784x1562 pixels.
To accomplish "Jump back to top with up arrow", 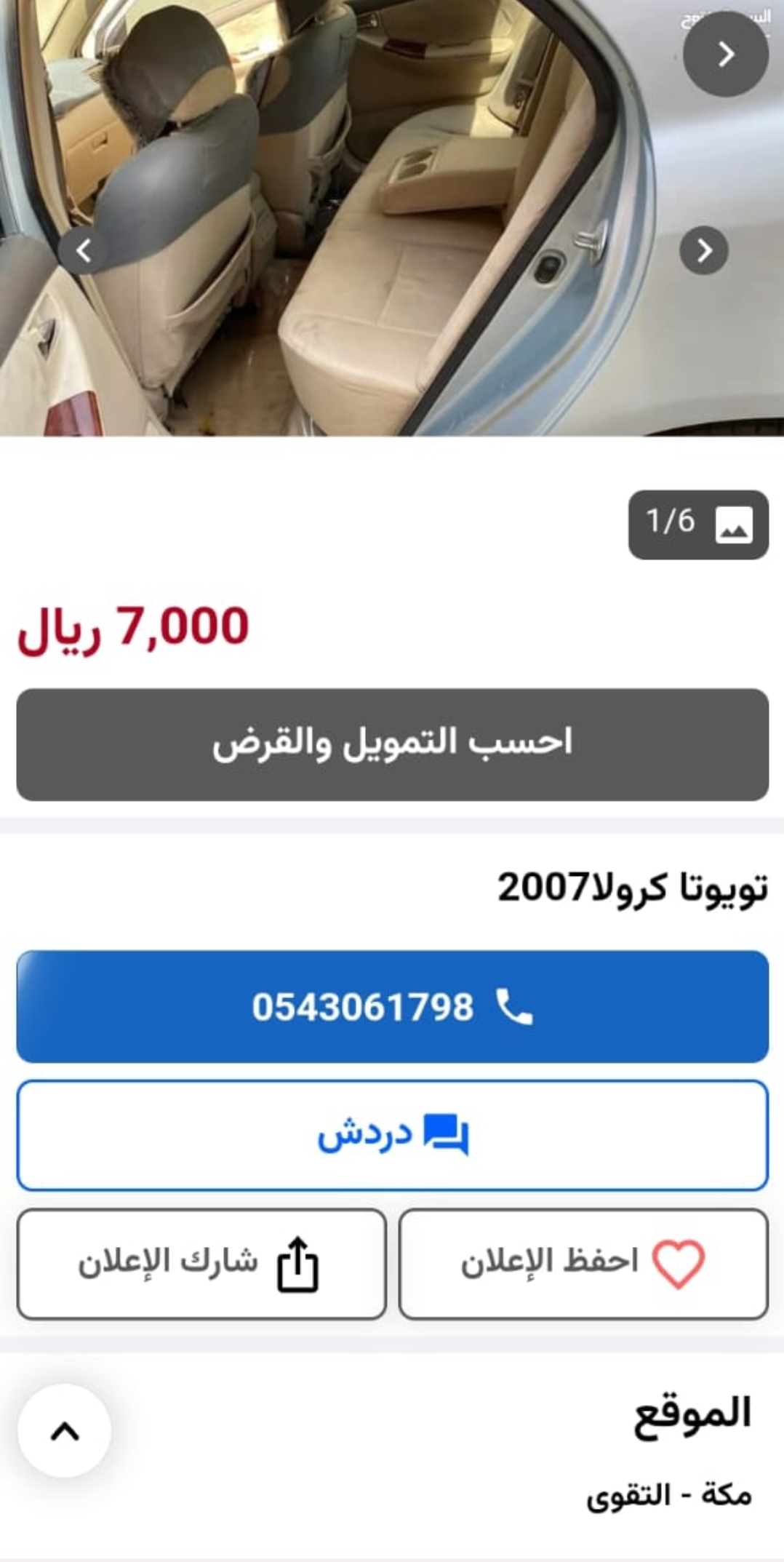I will [x=65, y=1430].
